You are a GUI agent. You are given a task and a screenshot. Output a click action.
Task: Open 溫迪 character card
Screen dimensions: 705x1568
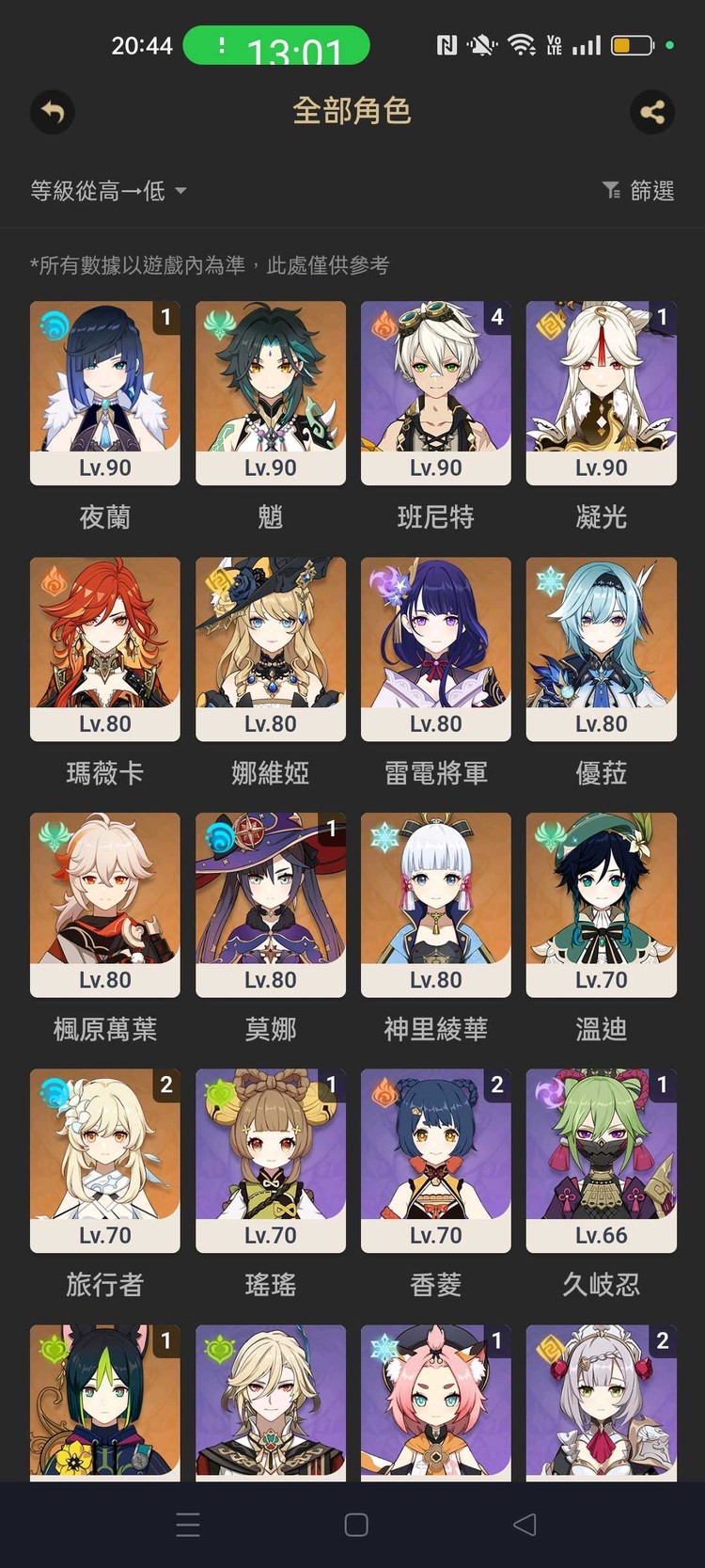(x=602, y=905)
